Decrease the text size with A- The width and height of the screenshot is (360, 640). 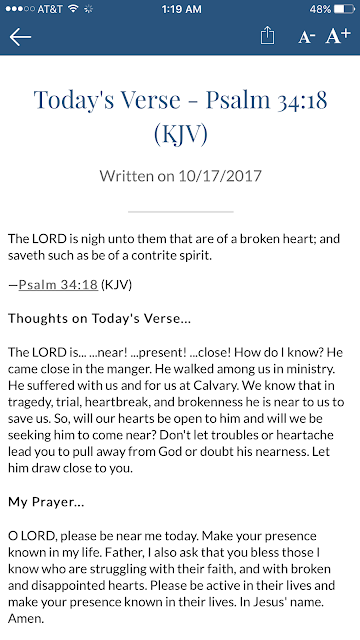pyautogui.click(x=307, y=37)
